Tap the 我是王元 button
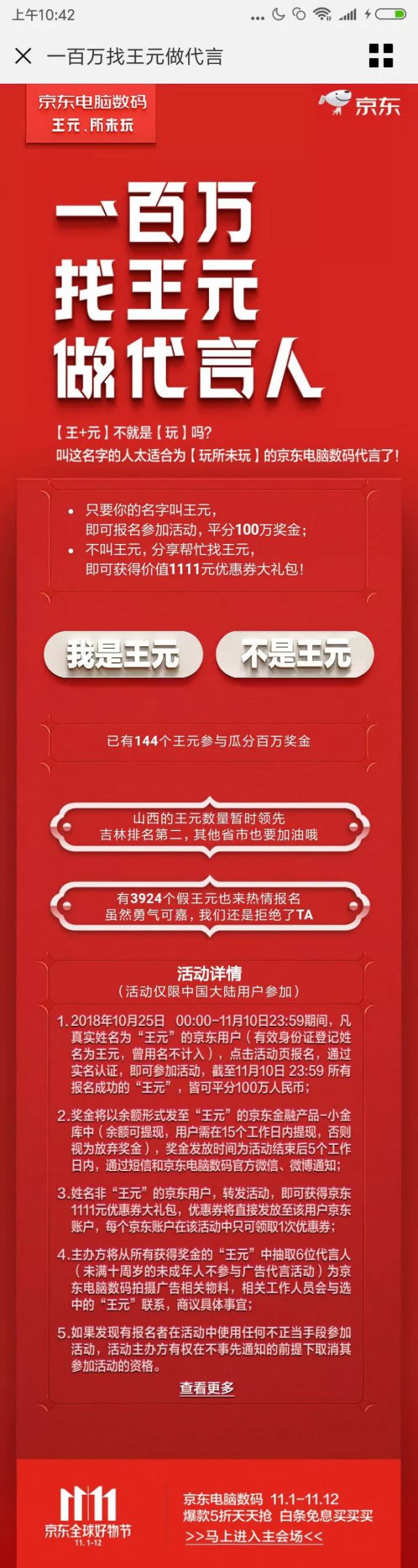 [123, 655]
